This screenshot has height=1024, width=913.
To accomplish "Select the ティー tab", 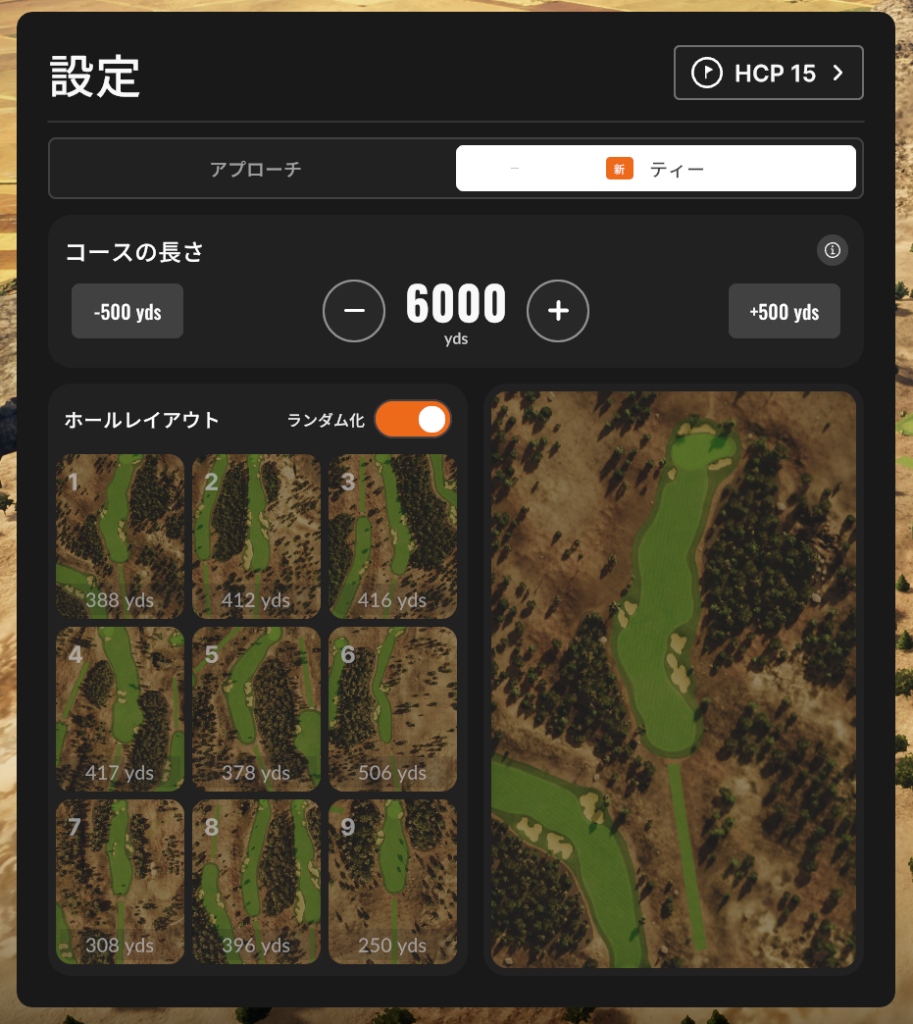I will [x=656, y=169].
